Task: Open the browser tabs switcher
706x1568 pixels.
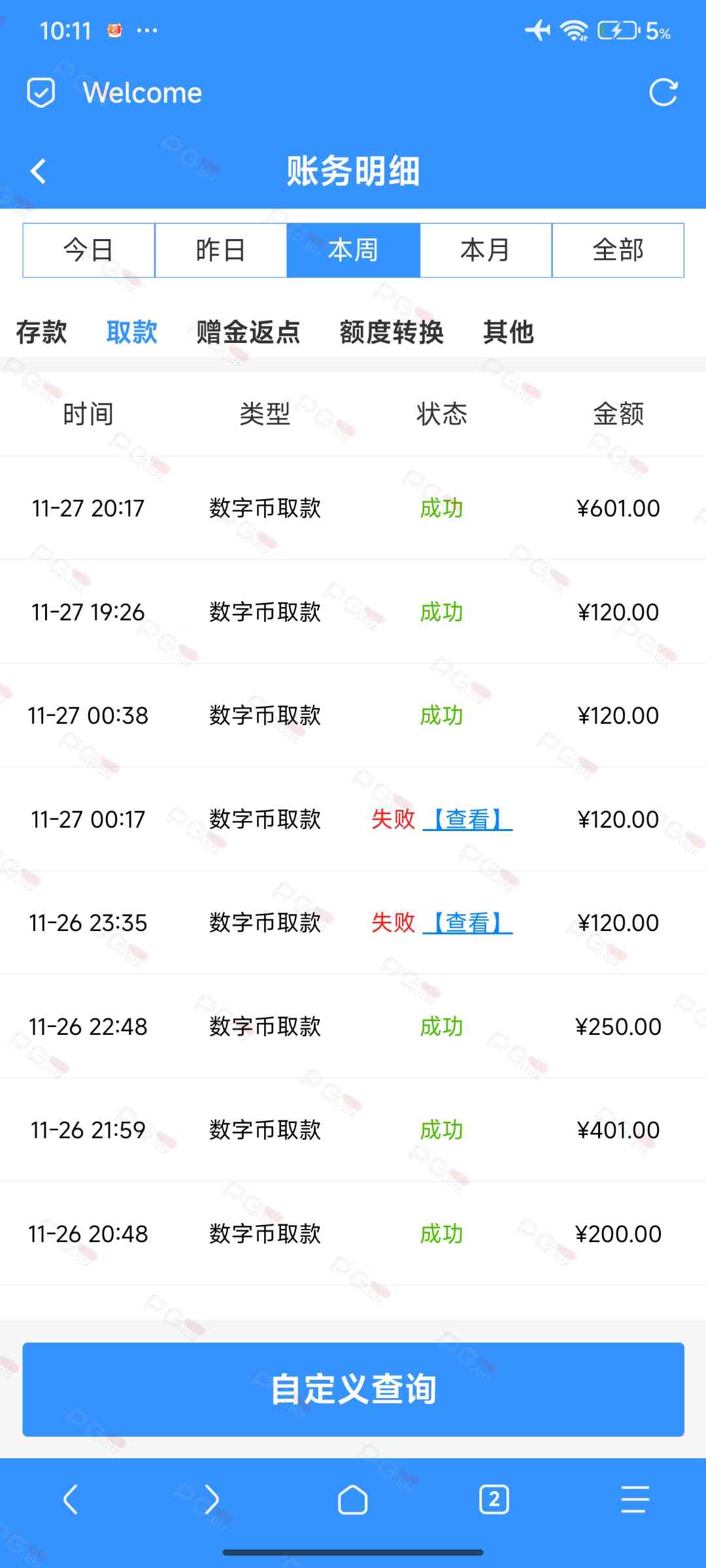Action: click(x=494, y=1499)
